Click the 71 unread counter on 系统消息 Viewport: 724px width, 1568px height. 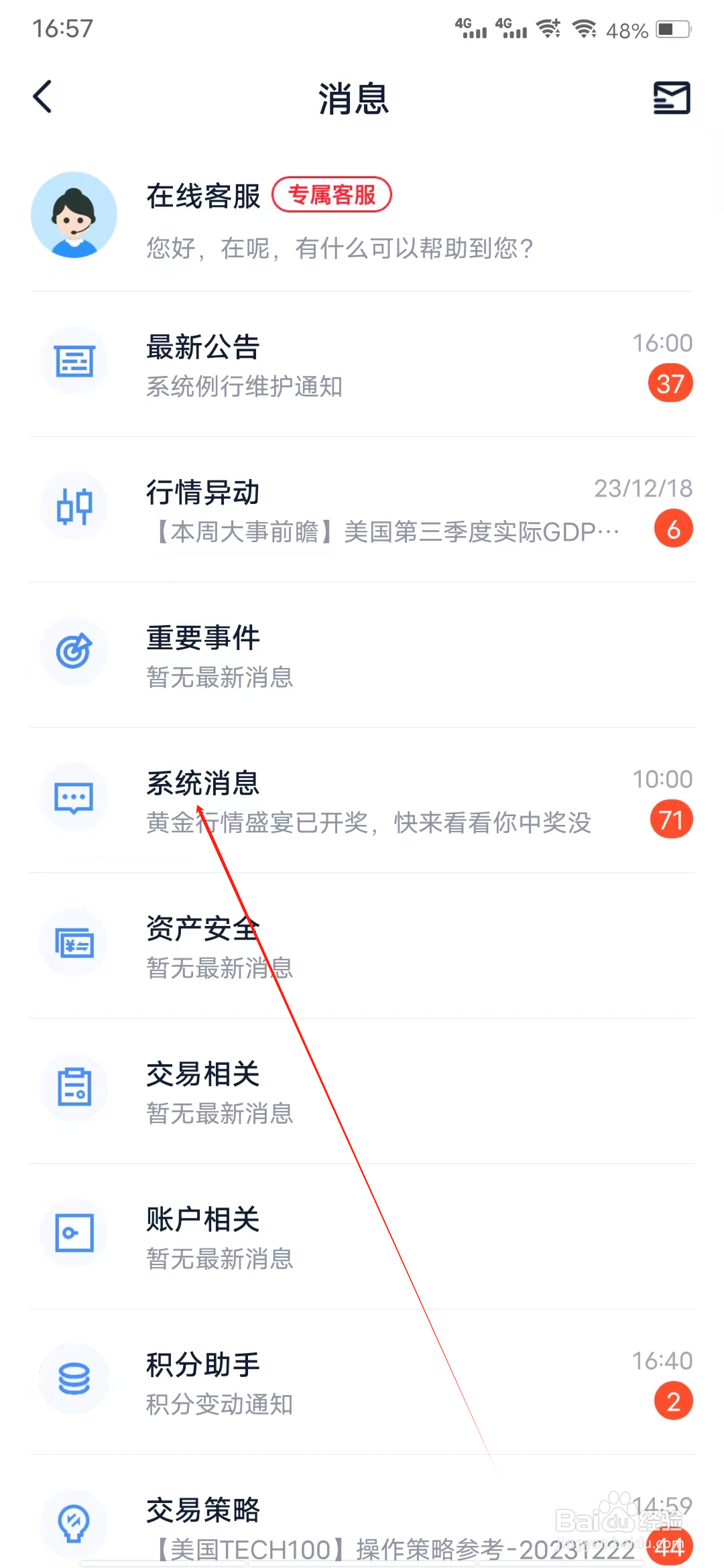(x=671, y=819)
